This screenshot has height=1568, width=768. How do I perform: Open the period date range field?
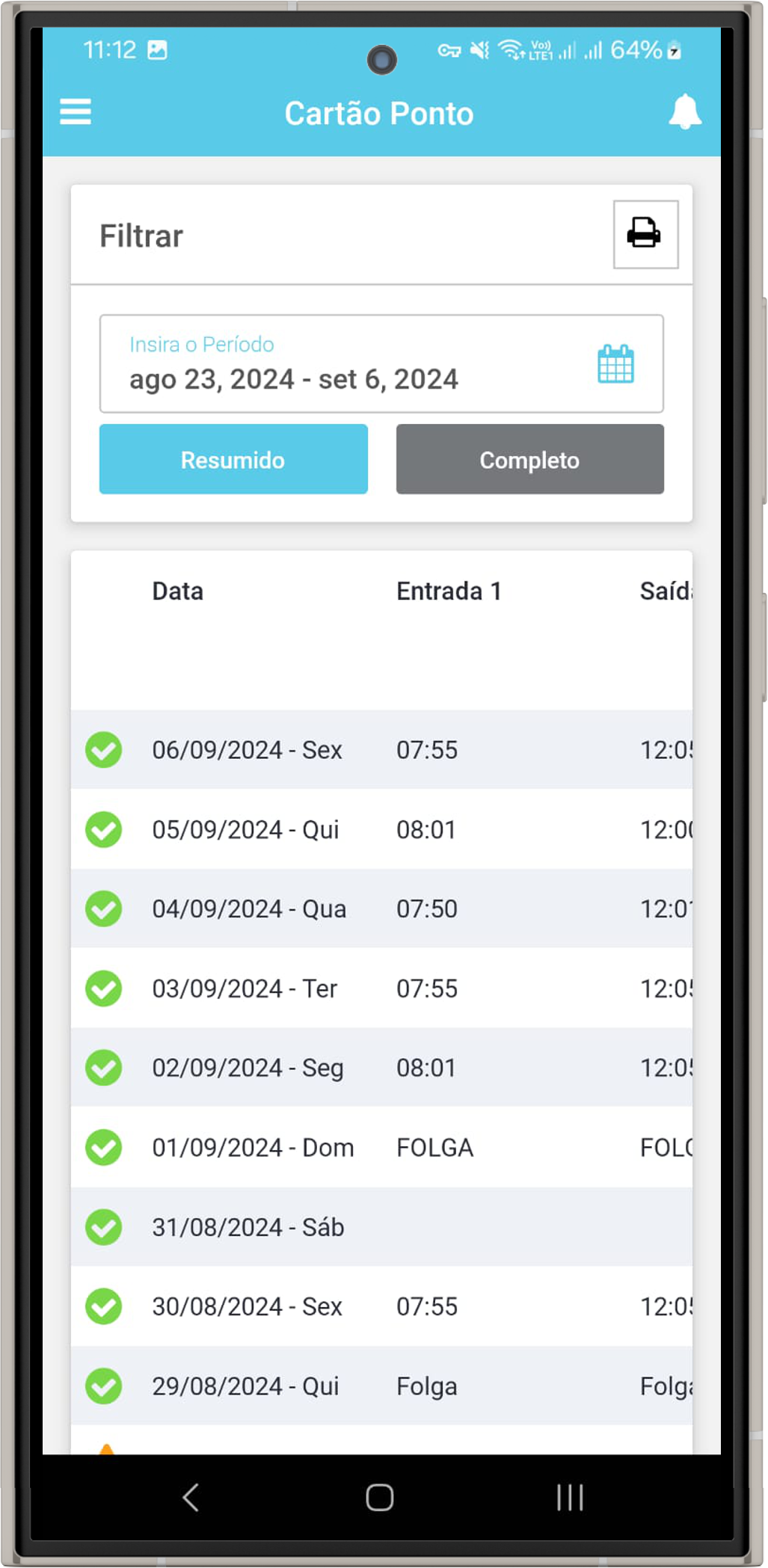point(381,364)
